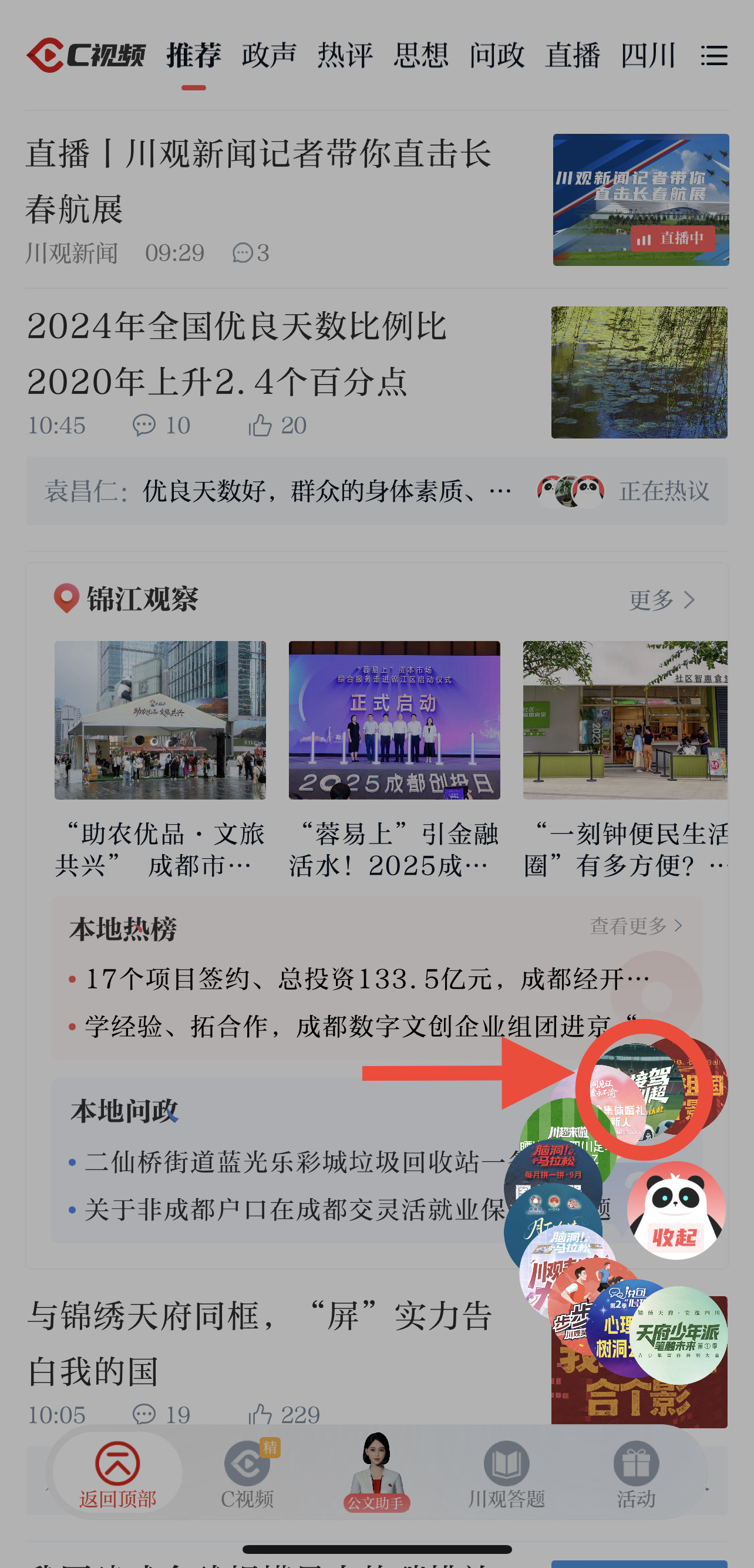
Task: Go to the 问政 tab
Action: [496, 56]
